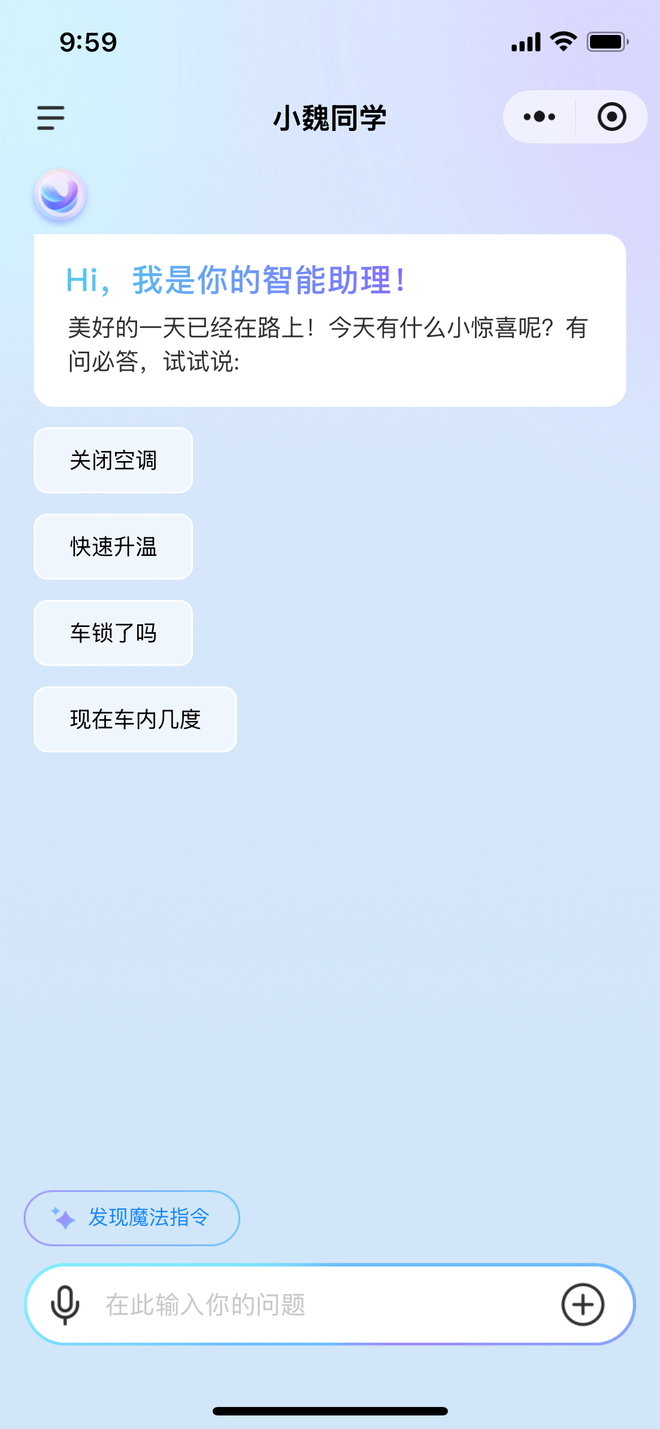Choose the 快速升温 suggestion
The image size is (660, 1429).
pyautogui.click(x=113, y=547)
